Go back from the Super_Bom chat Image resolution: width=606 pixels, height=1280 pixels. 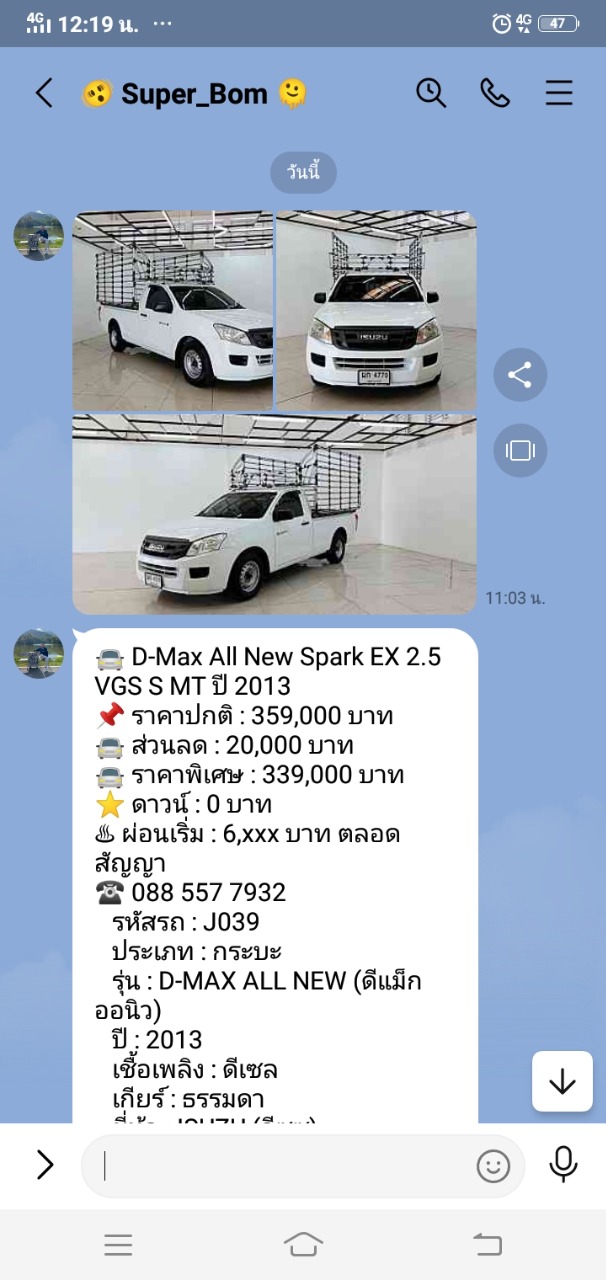tap(44, 93)
